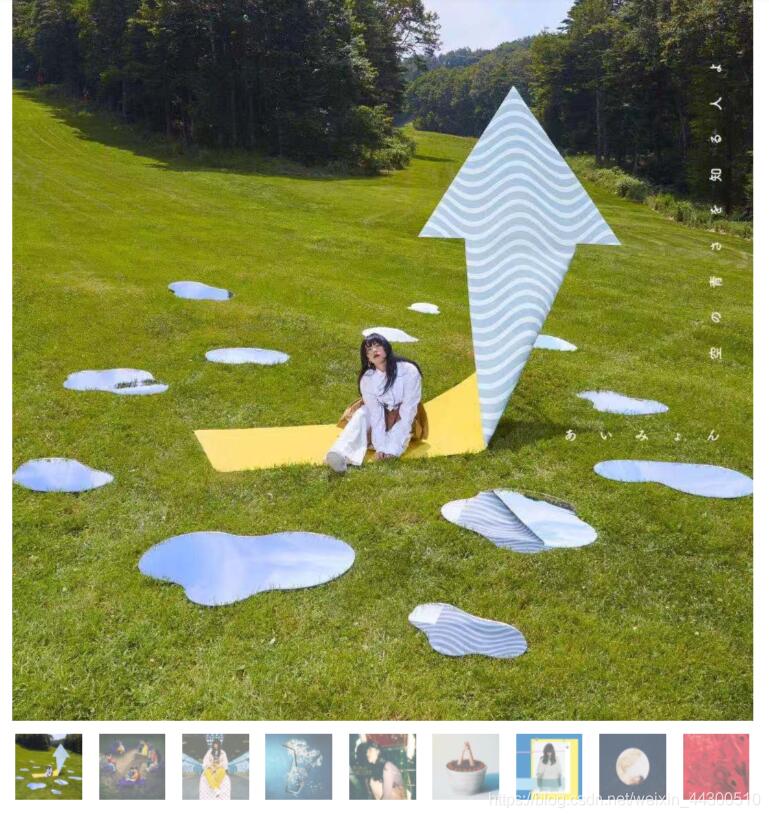Select the red textured thumbnail
769x814 pixels.
point(715,767)
